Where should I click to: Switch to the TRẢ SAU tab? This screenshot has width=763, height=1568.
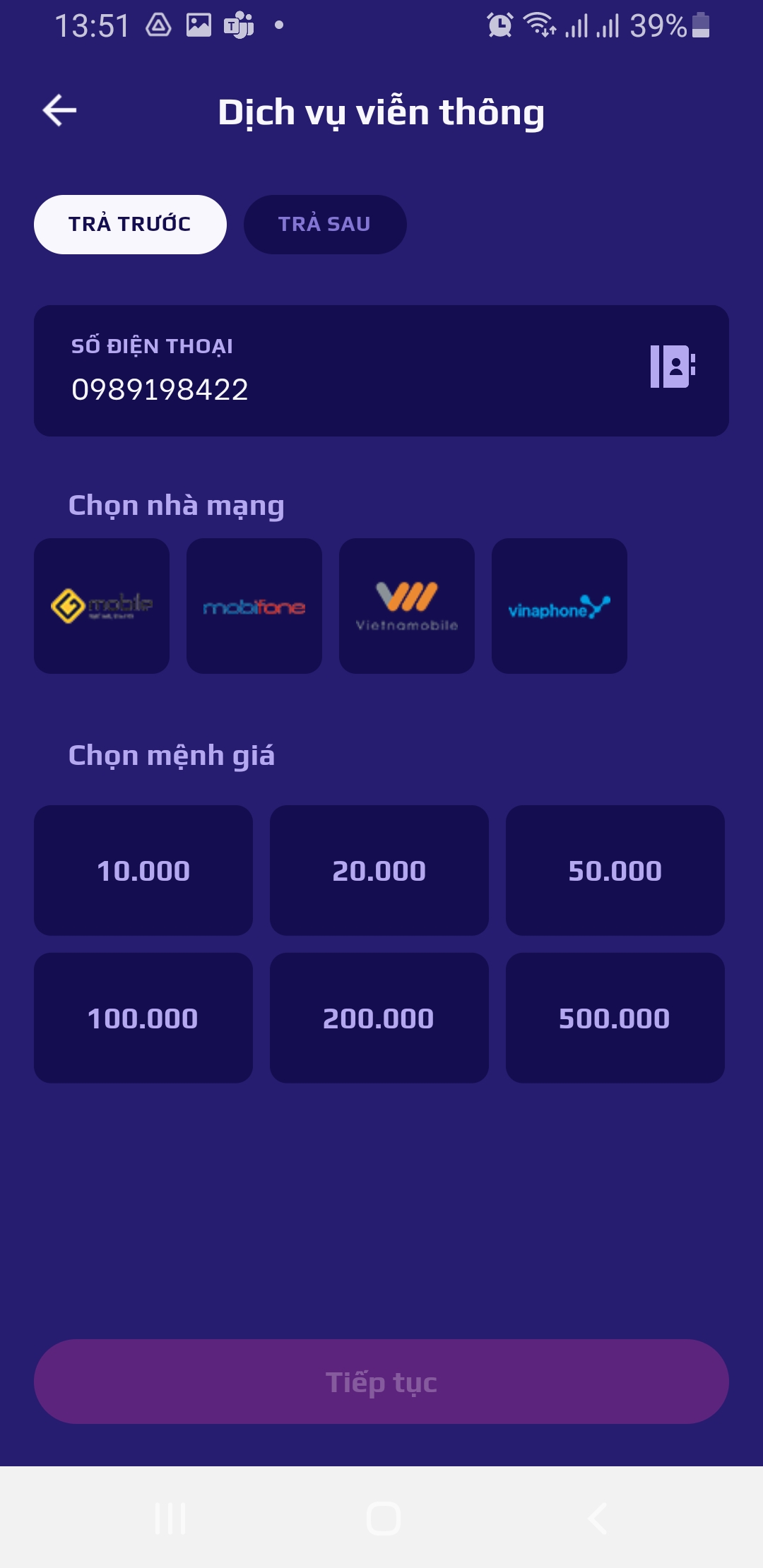[x=325, y=225]
